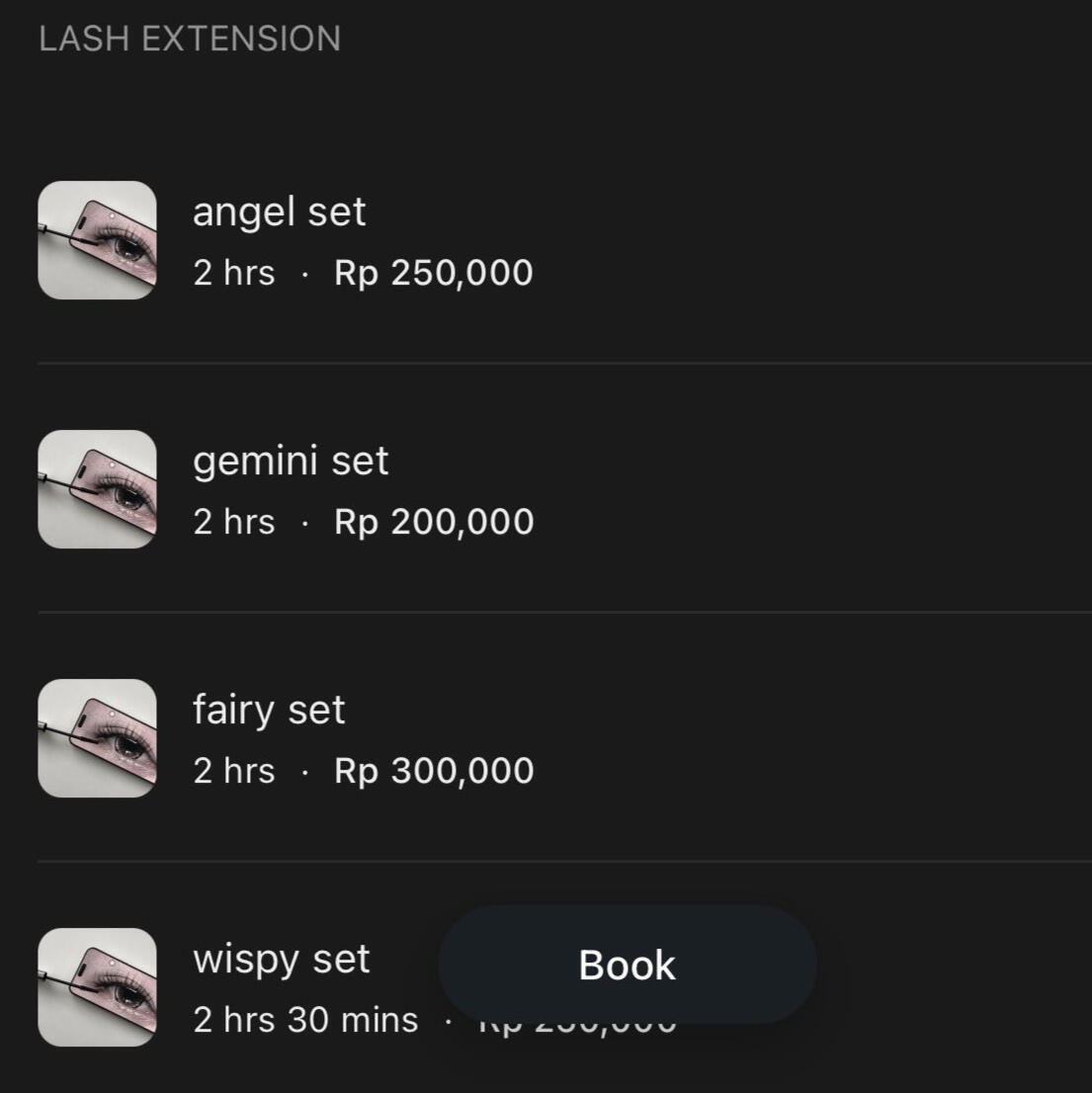Select the fairy set service

[268, 709]
